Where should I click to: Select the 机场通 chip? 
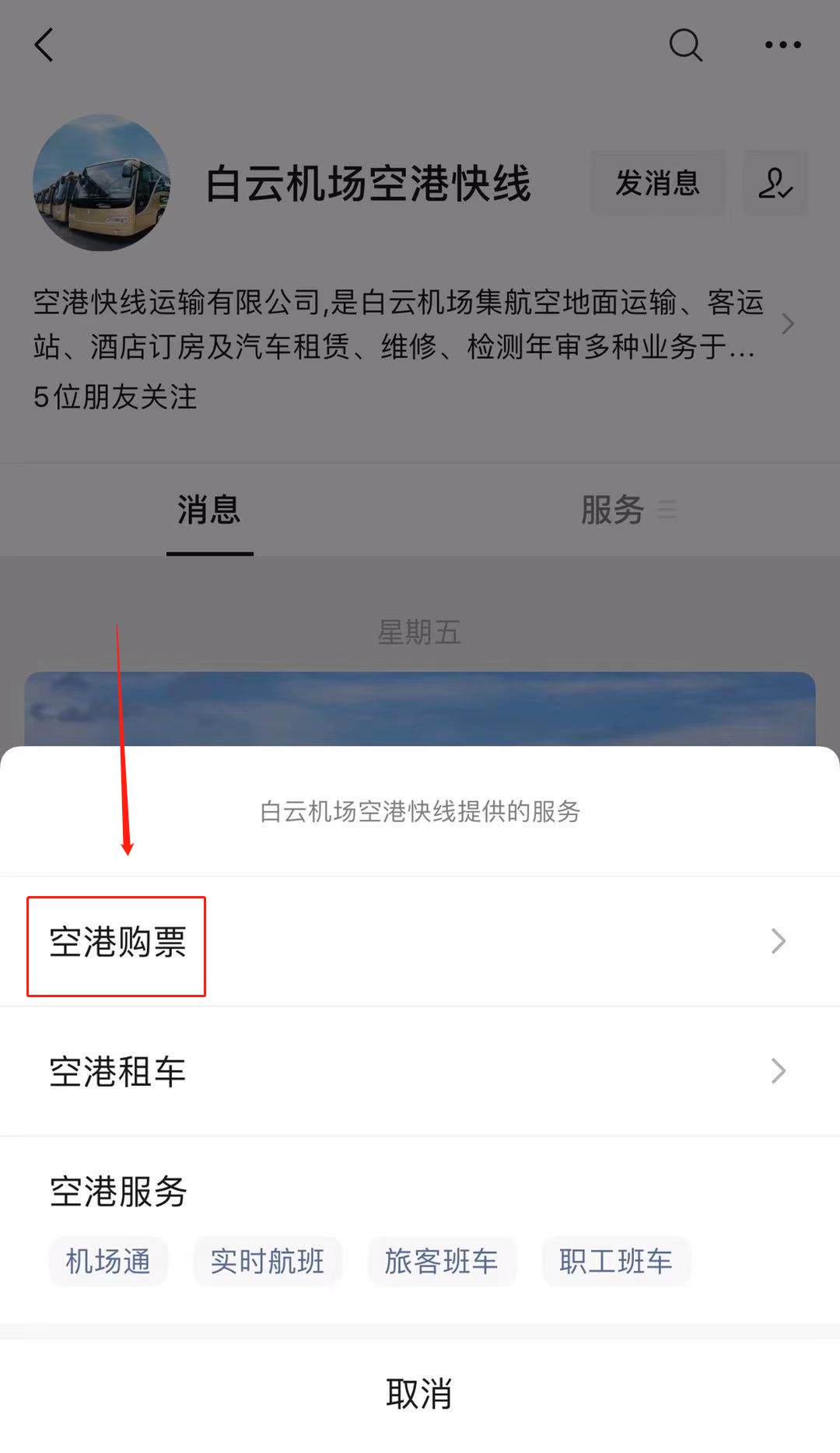pos(108,1261)
